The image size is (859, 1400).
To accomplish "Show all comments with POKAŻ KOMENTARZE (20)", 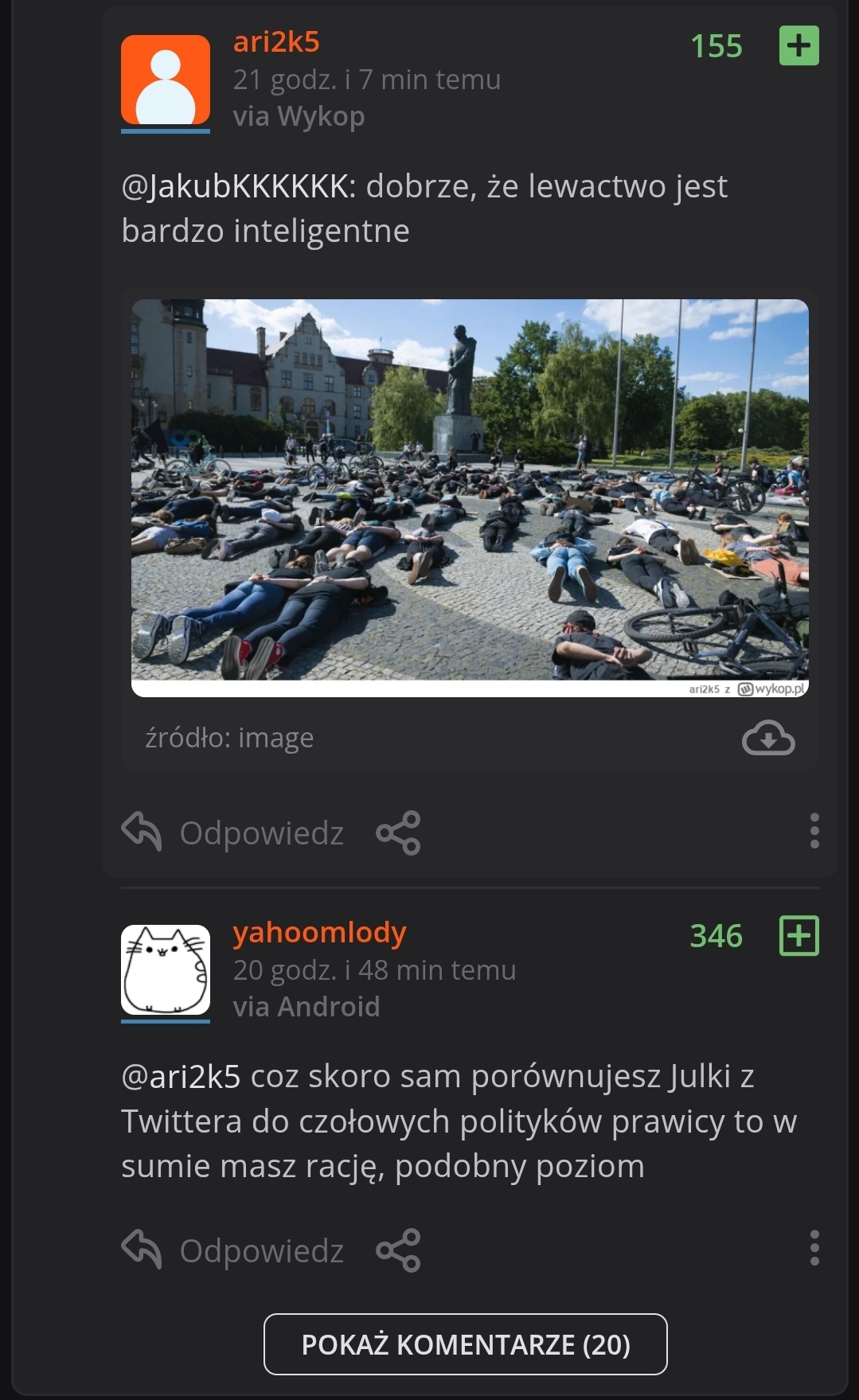I will tap(465, 1344).
